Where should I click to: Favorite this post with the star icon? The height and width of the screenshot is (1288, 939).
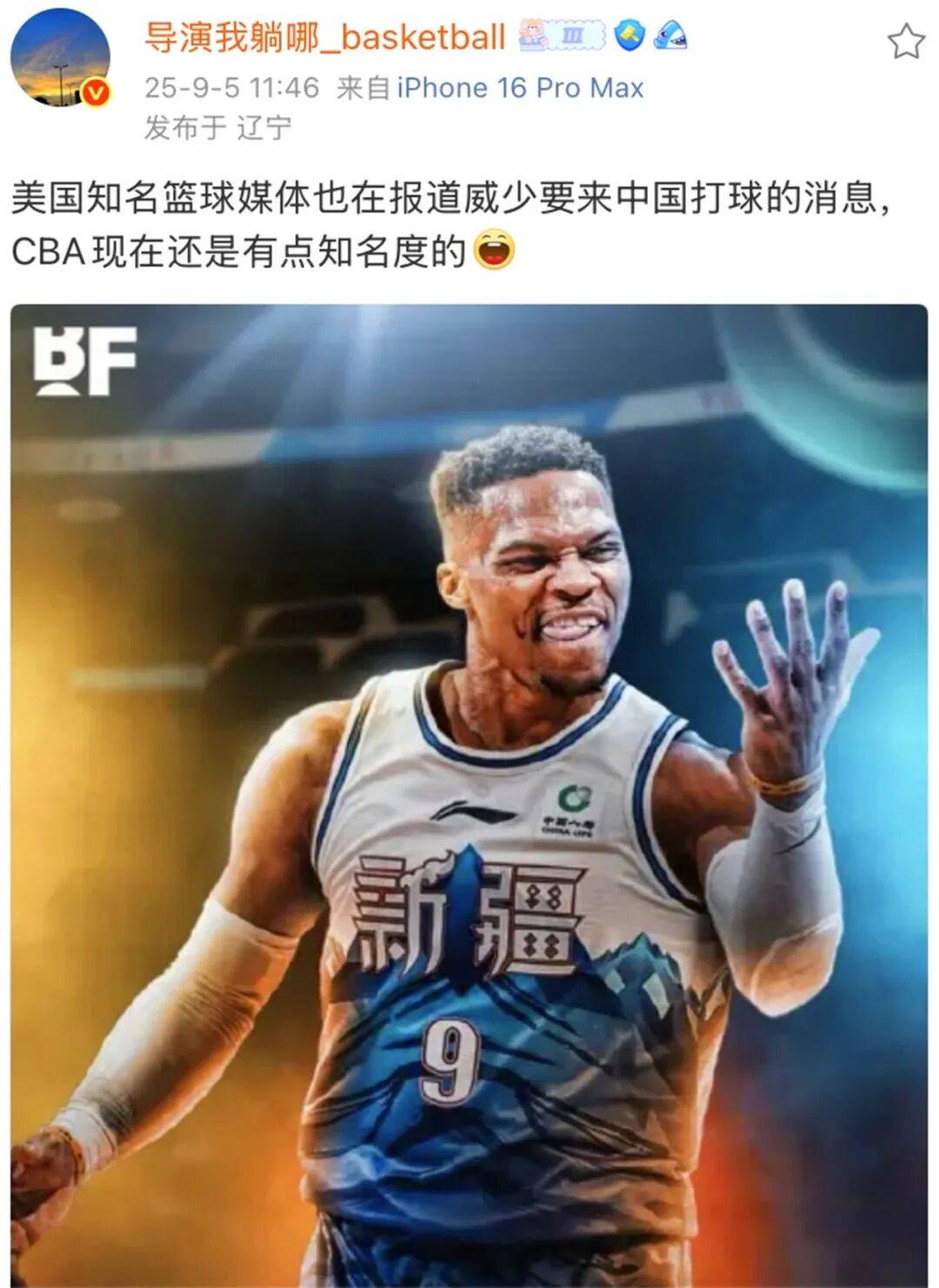905,41
